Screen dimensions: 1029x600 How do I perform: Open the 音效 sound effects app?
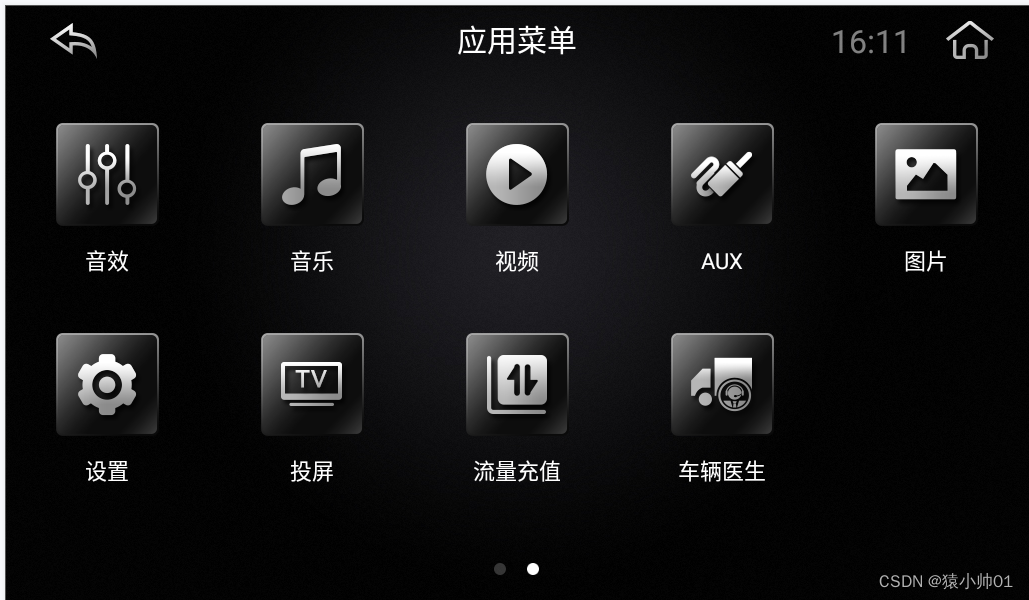pyautogui.click(x=107, y=174)
